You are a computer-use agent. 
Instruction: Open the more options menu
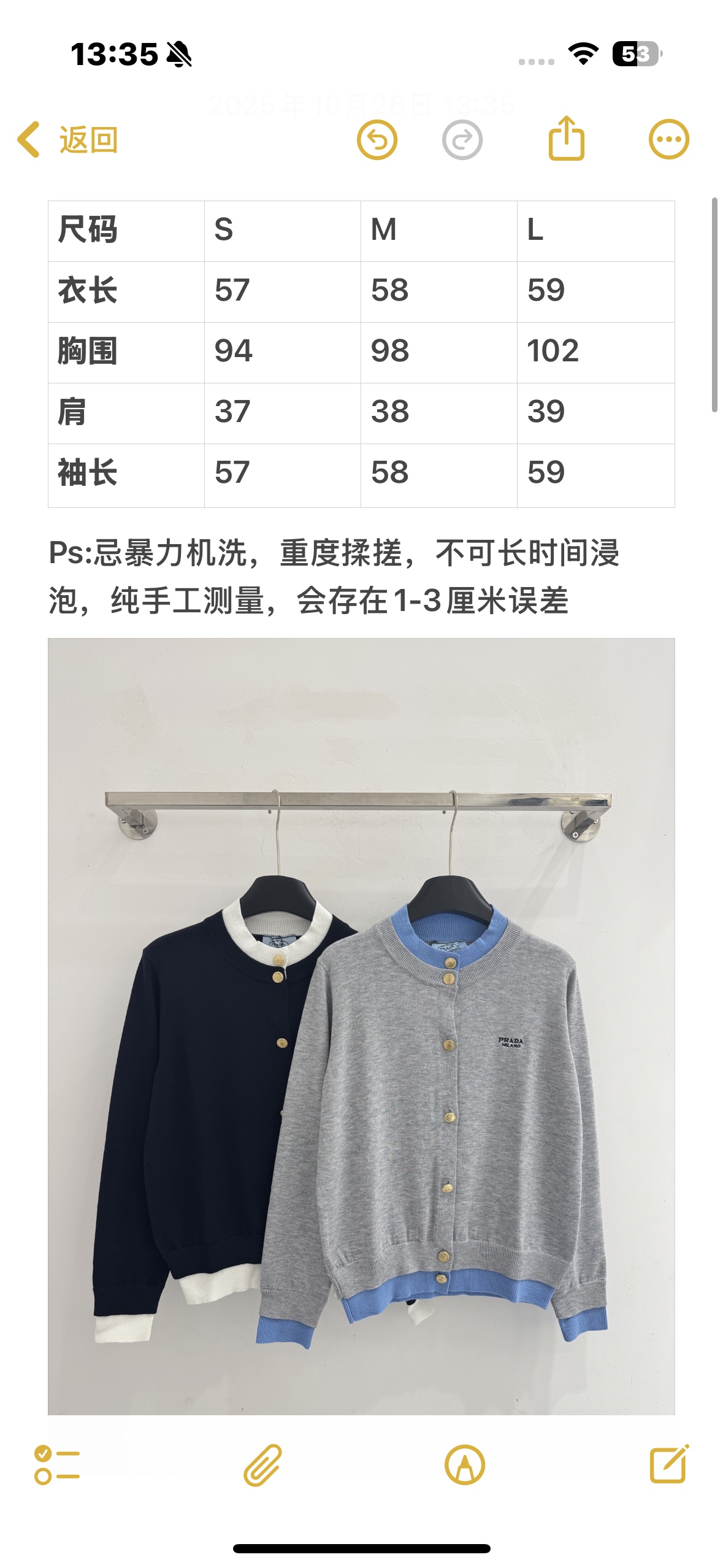pyautogui.click(x=668, y=140)
